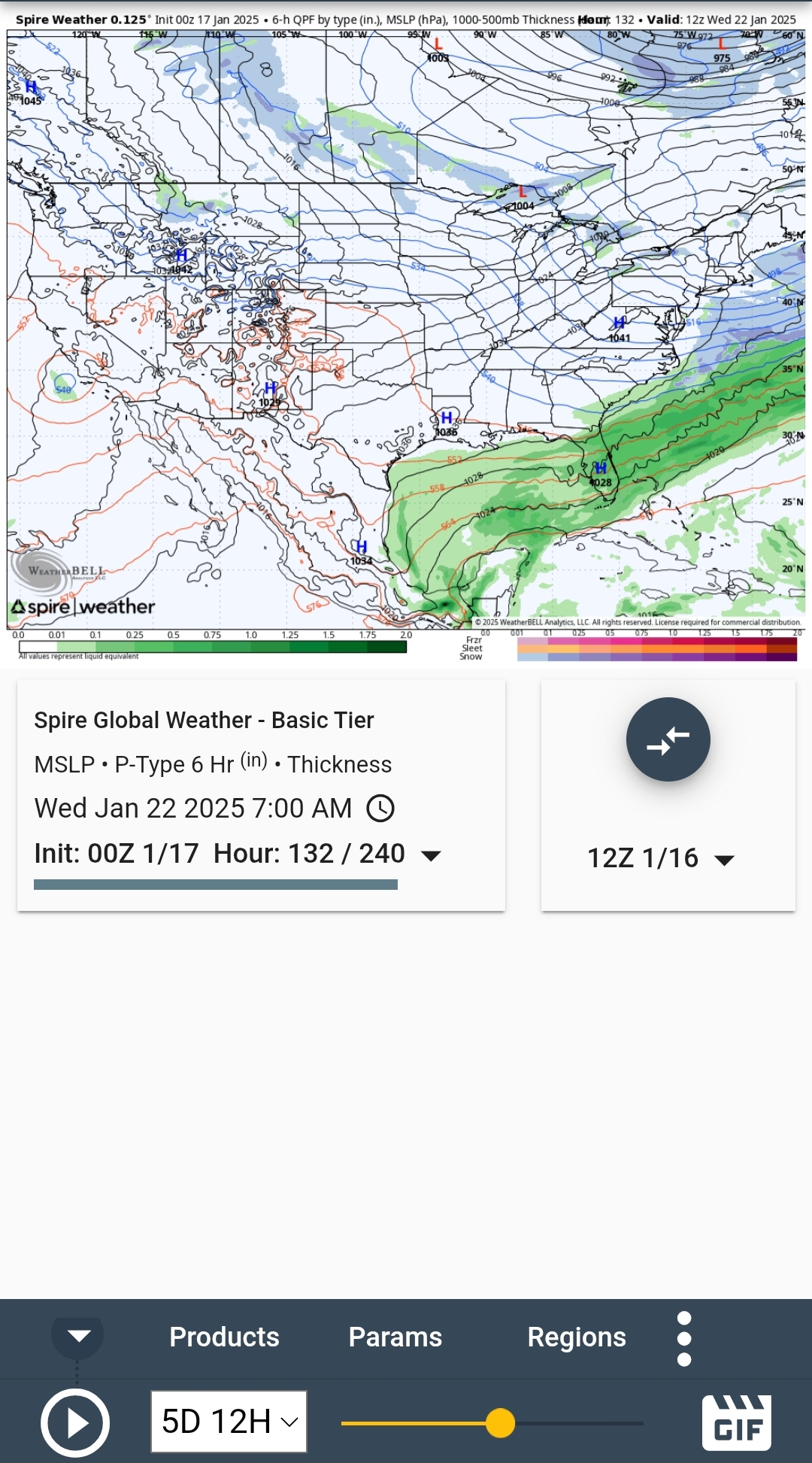
Task: Open the 5D 12H duration dropdown
Action: [x=229, y=1422]
